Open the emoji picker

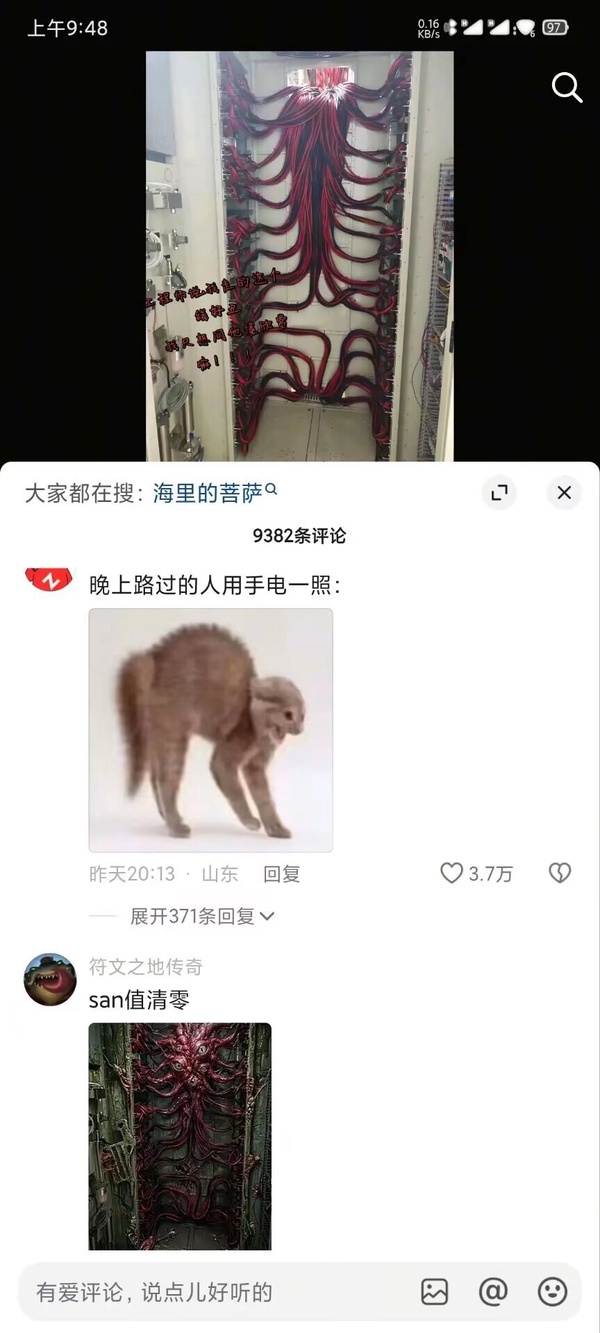552,1292
